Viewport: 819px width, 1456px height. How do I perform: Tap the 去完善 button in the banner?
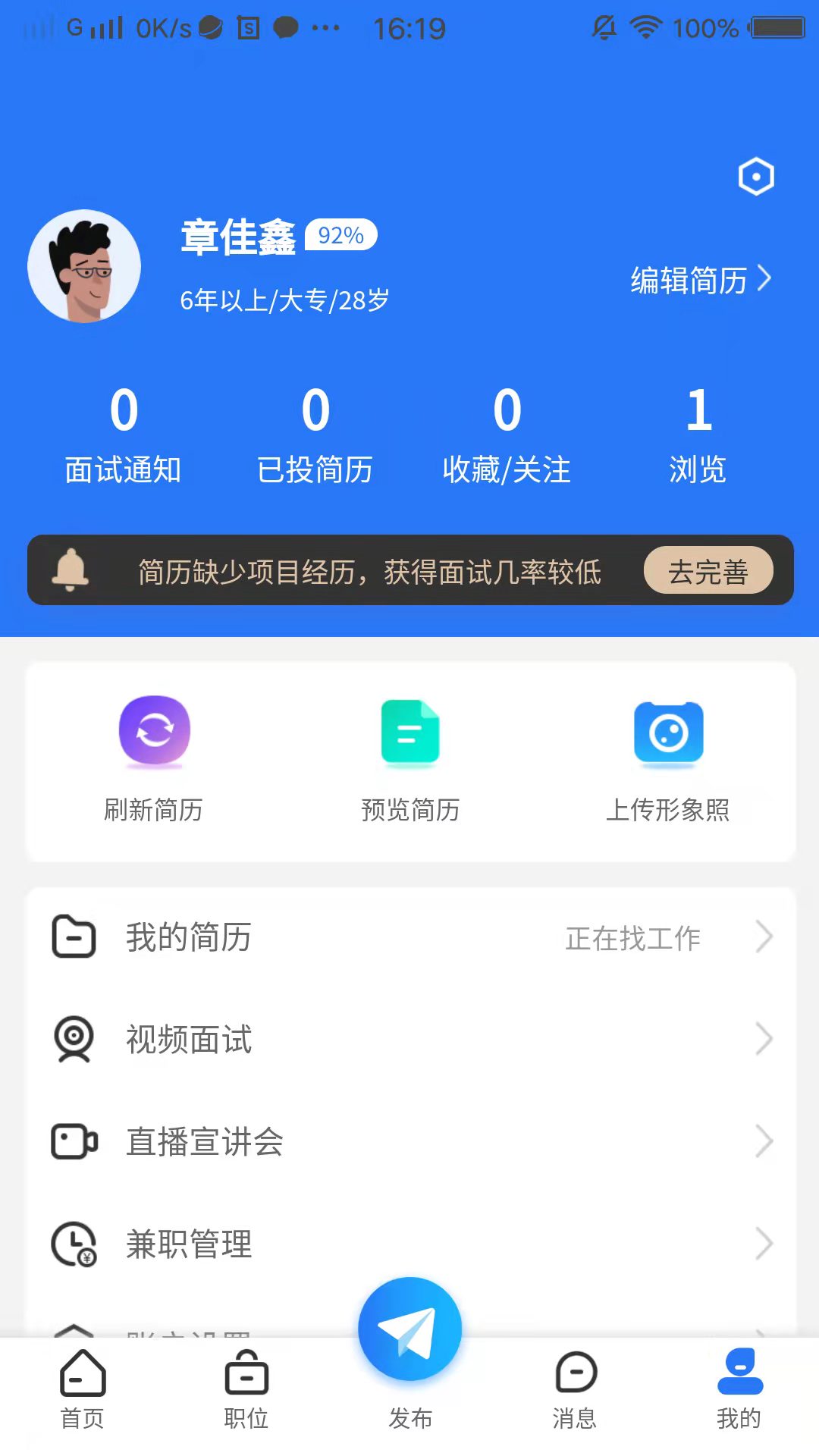click(x=708, y=570)
